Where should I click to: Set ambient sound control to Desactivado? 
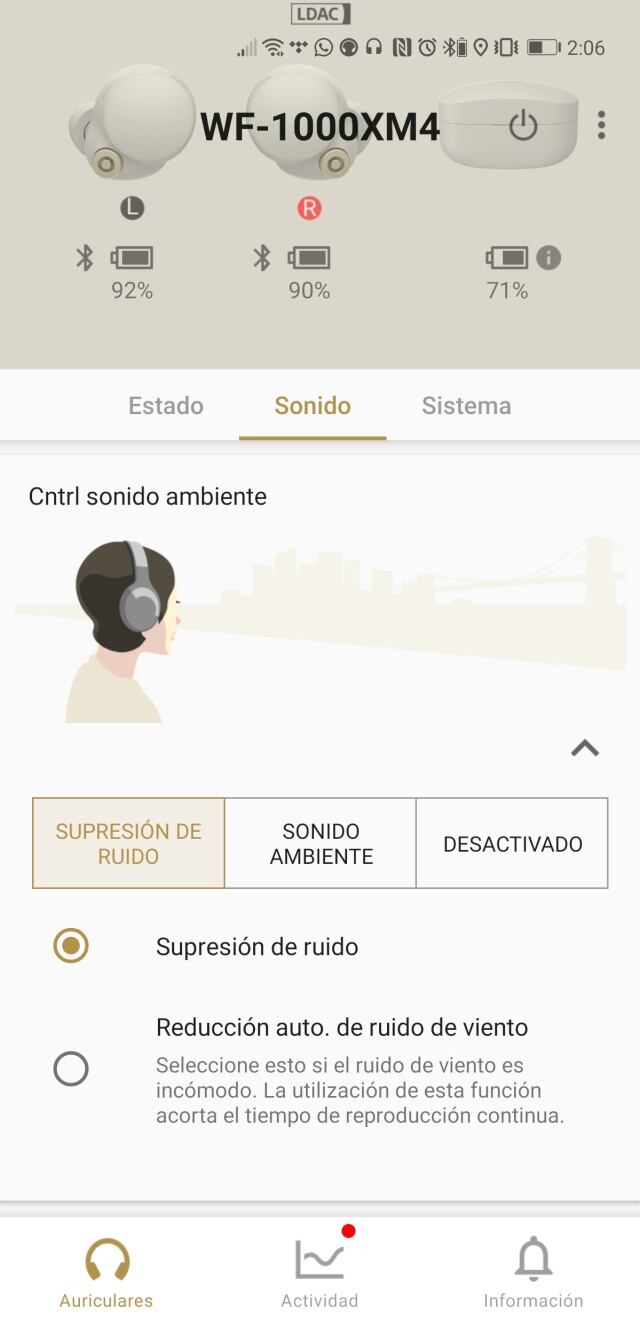tap(512, 844)
